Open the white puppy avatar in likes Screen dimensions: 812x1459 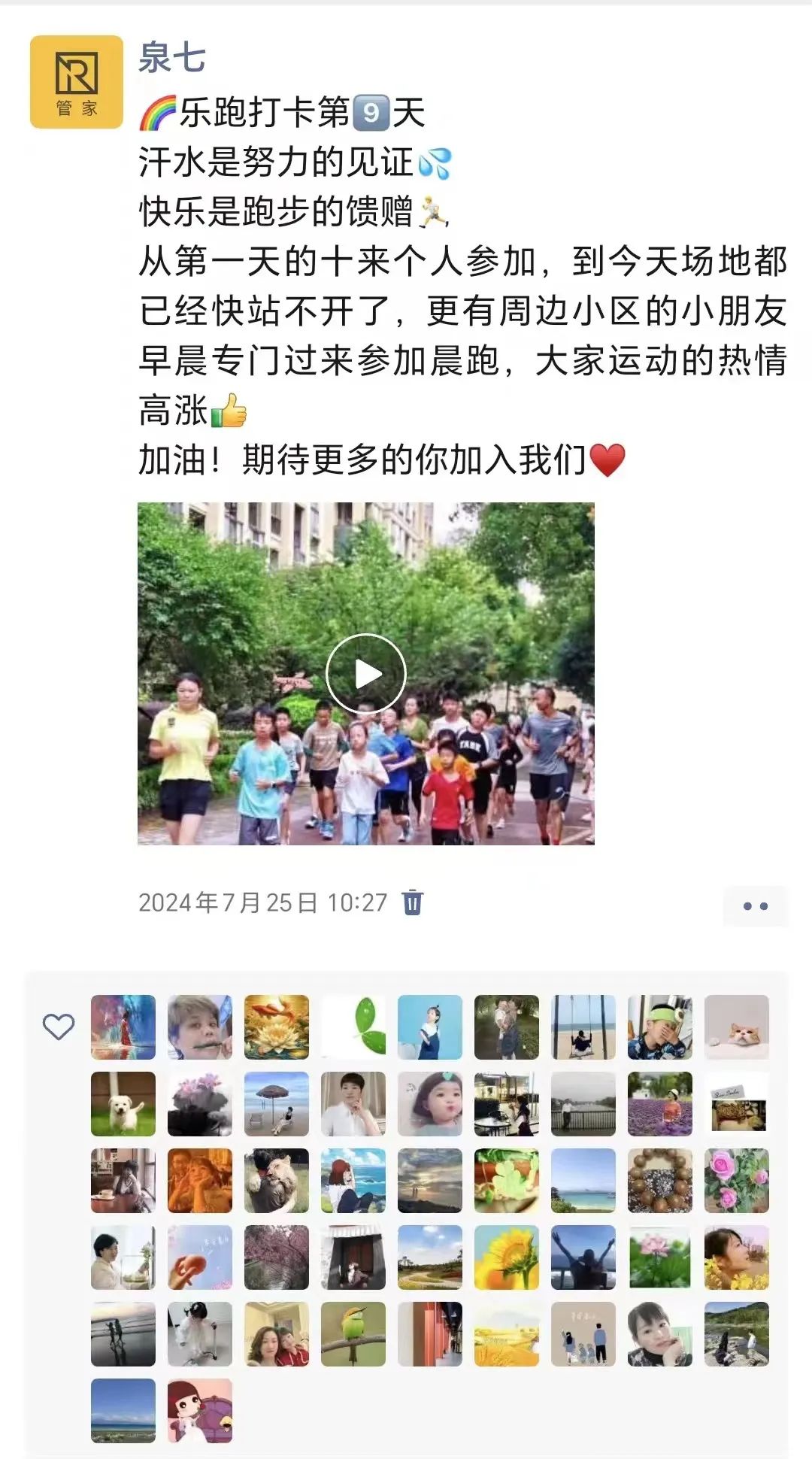coord(123,1104)
